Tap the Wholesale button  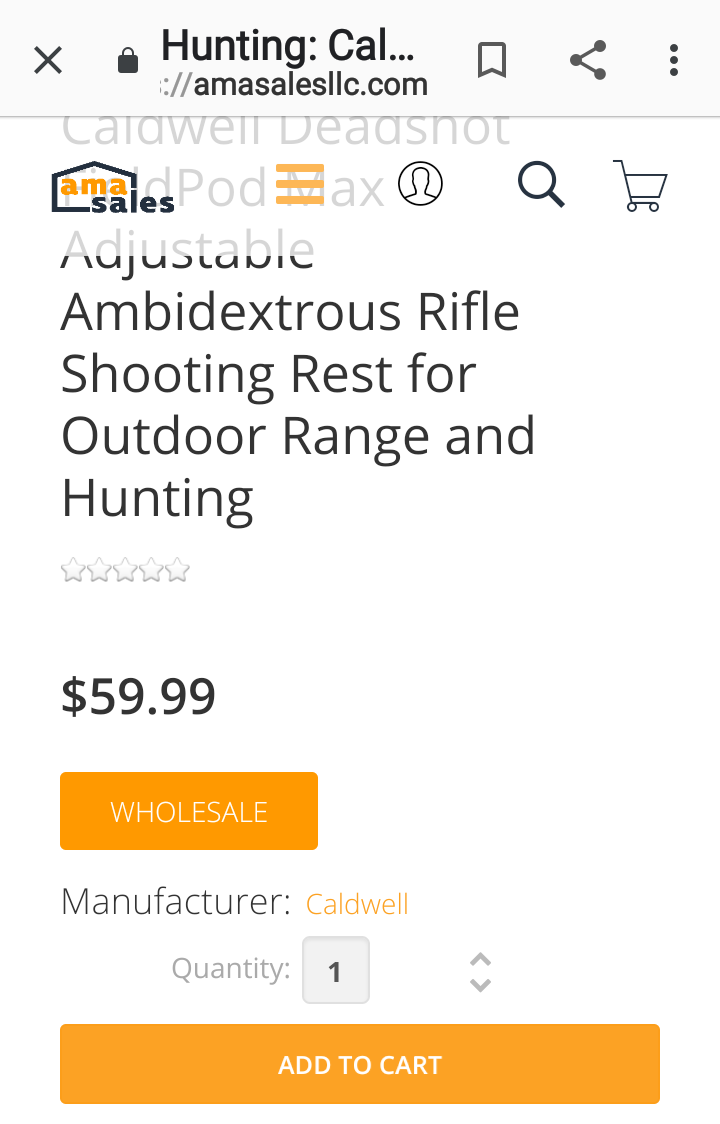click(x=189, y=811)
